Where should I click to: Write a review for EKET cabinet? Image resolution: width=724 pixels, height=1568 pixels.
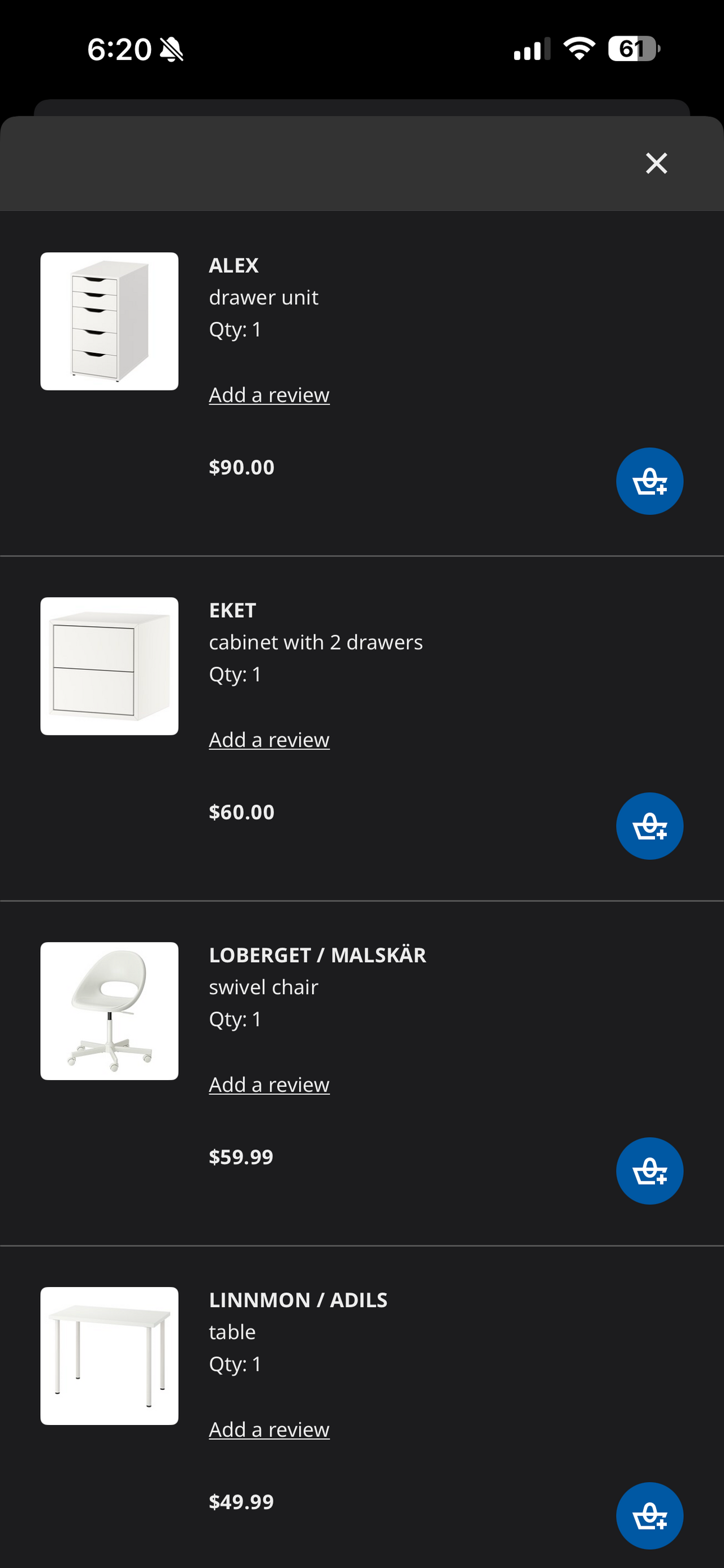[x=269, y=740]
